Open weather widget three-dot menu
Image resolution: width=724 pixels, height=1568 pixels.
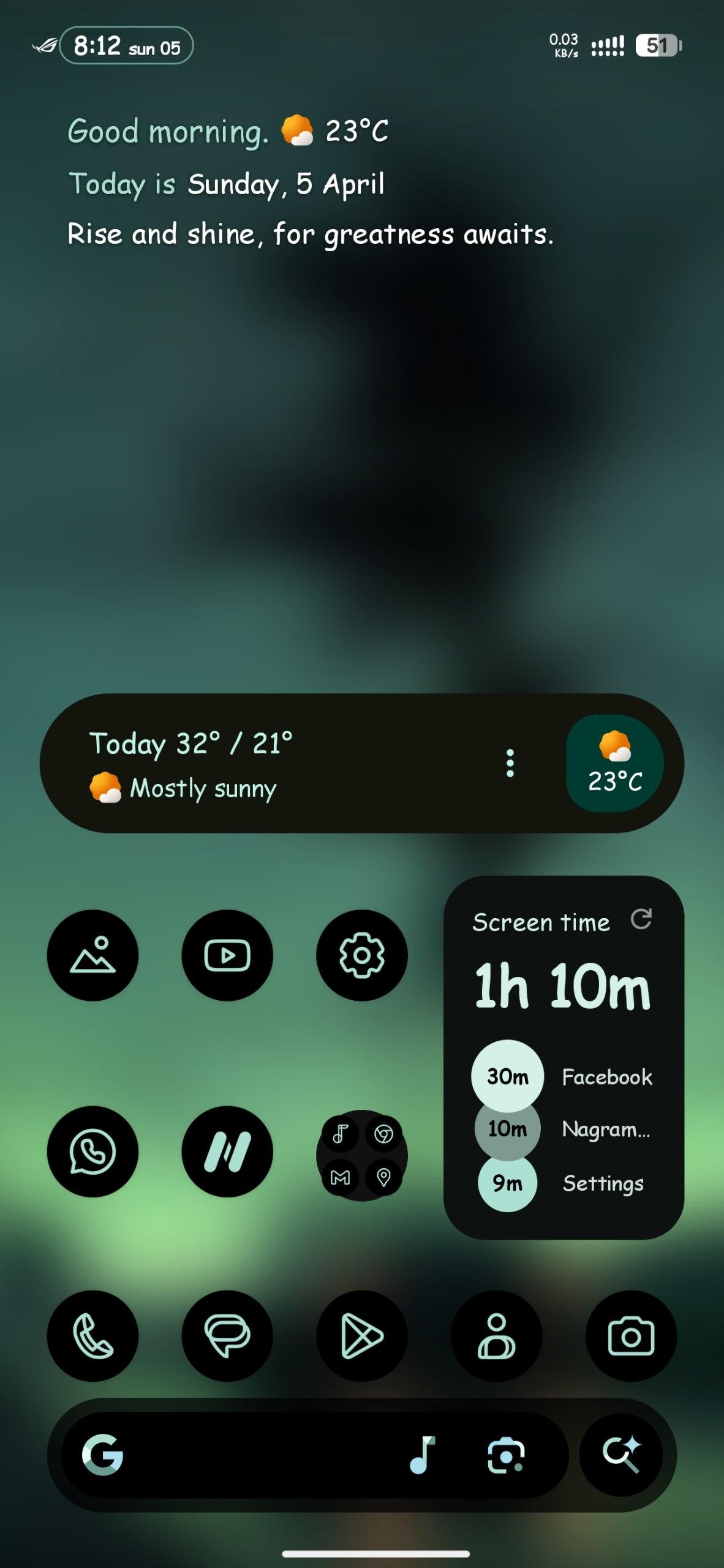click(x=510, y=763)
